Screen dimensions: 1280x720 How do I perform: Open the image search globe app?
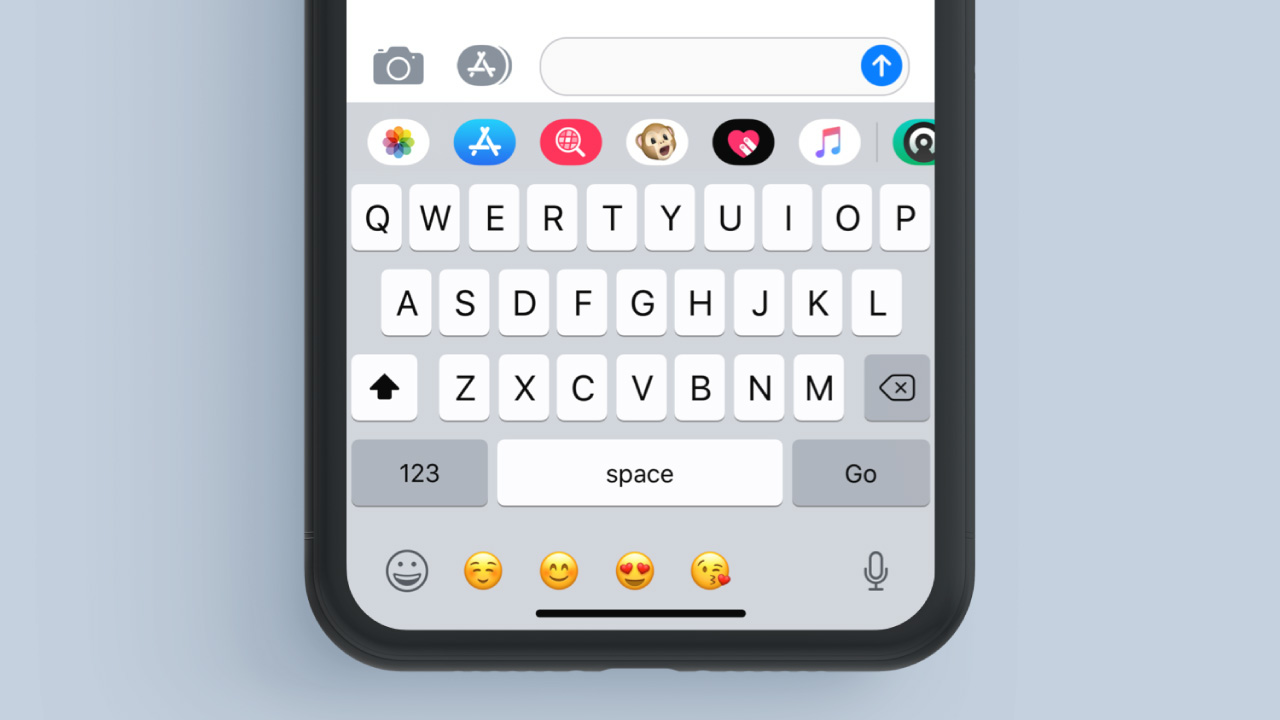pyautogui.click(x=571, y=142)
